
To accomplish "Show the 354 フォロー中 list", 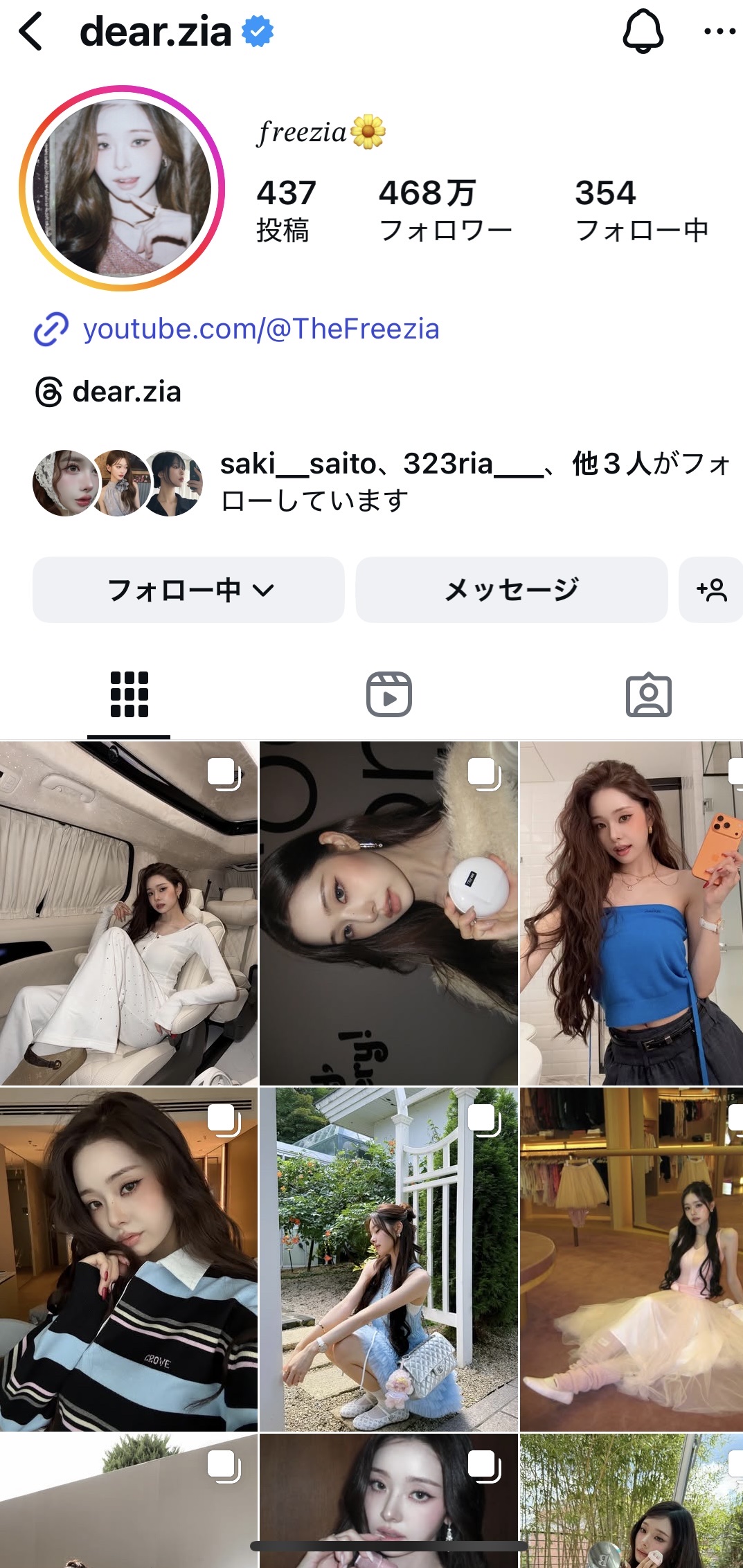I will 641,210.
